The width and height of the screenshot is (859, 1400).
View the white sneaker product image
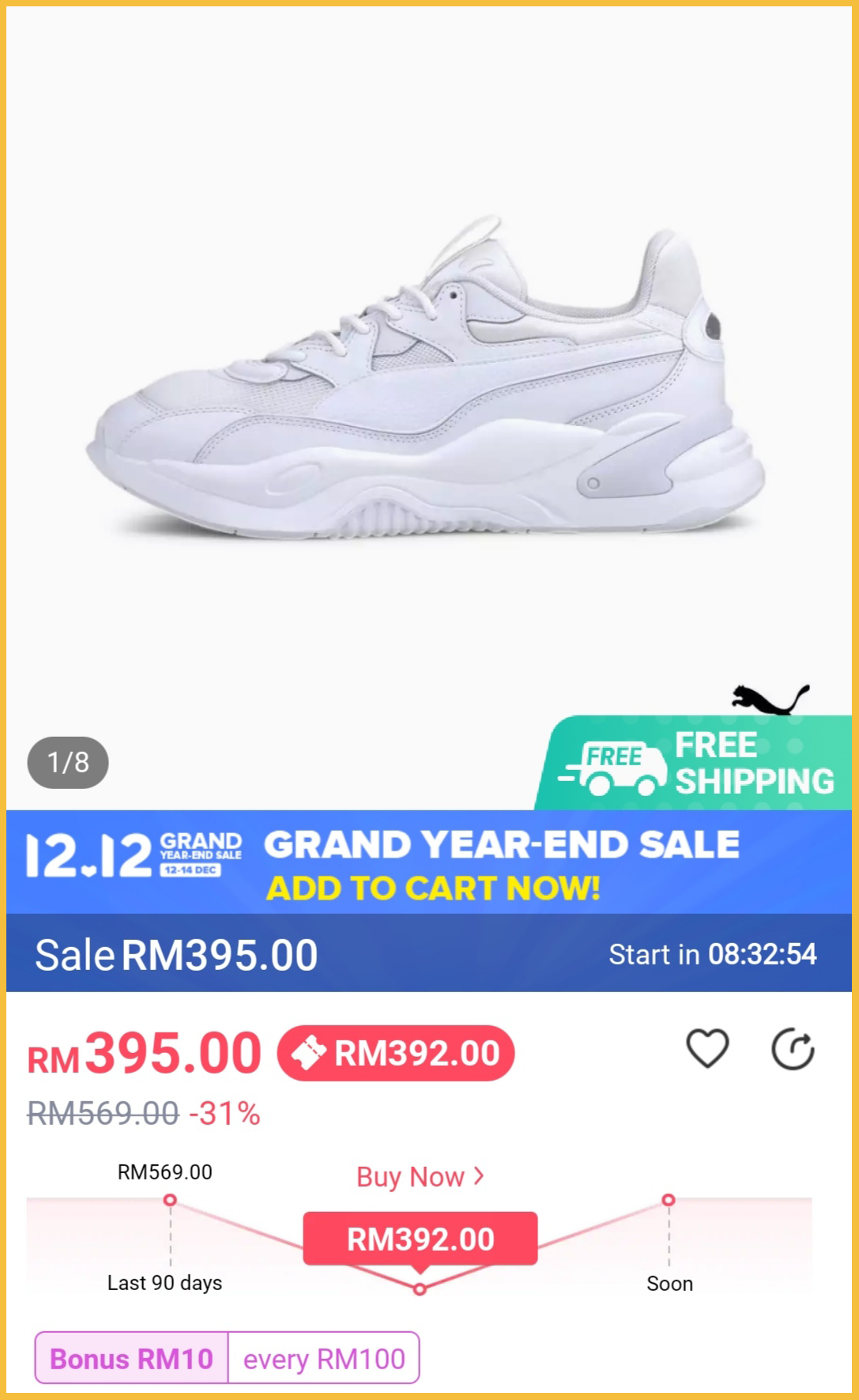click(427, 379)
